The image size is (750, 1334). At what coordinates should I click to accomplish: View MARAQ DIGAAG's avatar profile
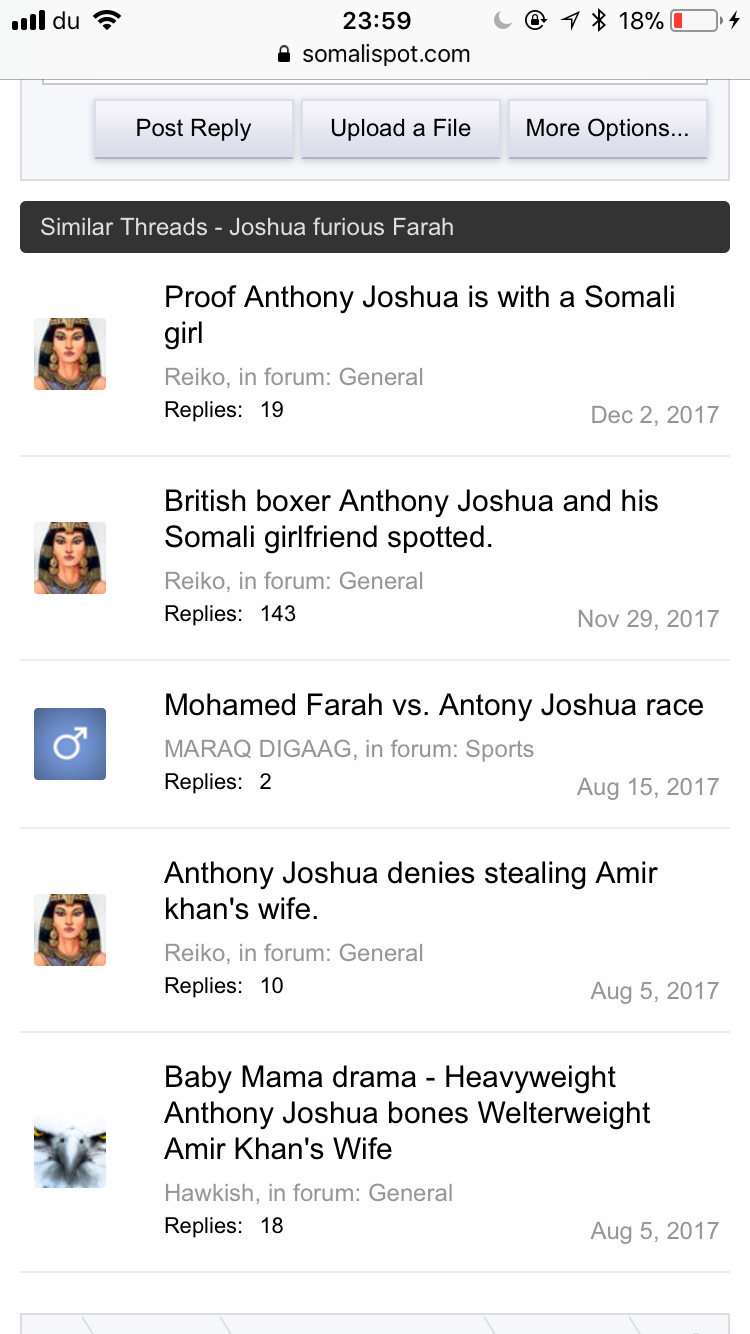[x=70, y=744]
